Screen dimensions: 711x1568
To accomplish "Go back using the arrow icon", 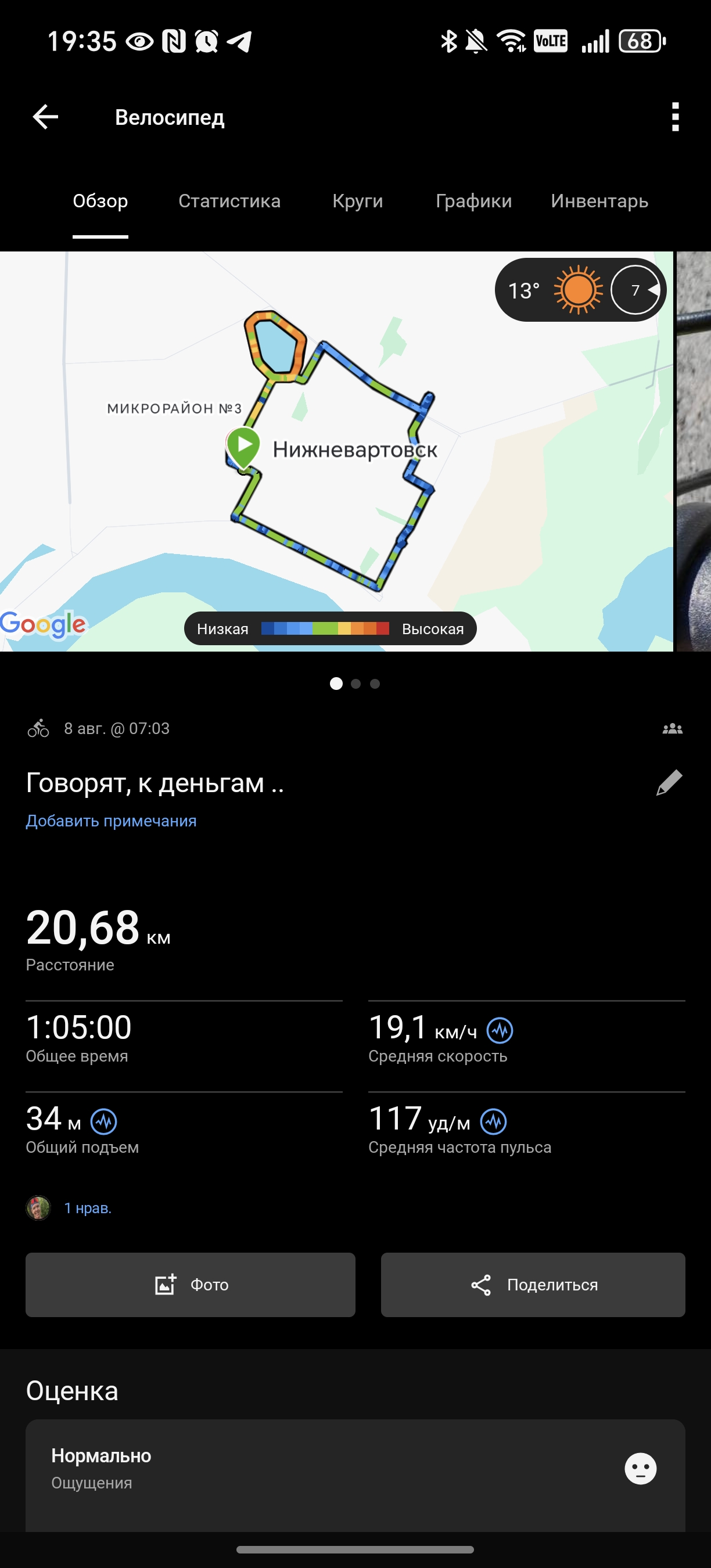I will tap(46, 117).
